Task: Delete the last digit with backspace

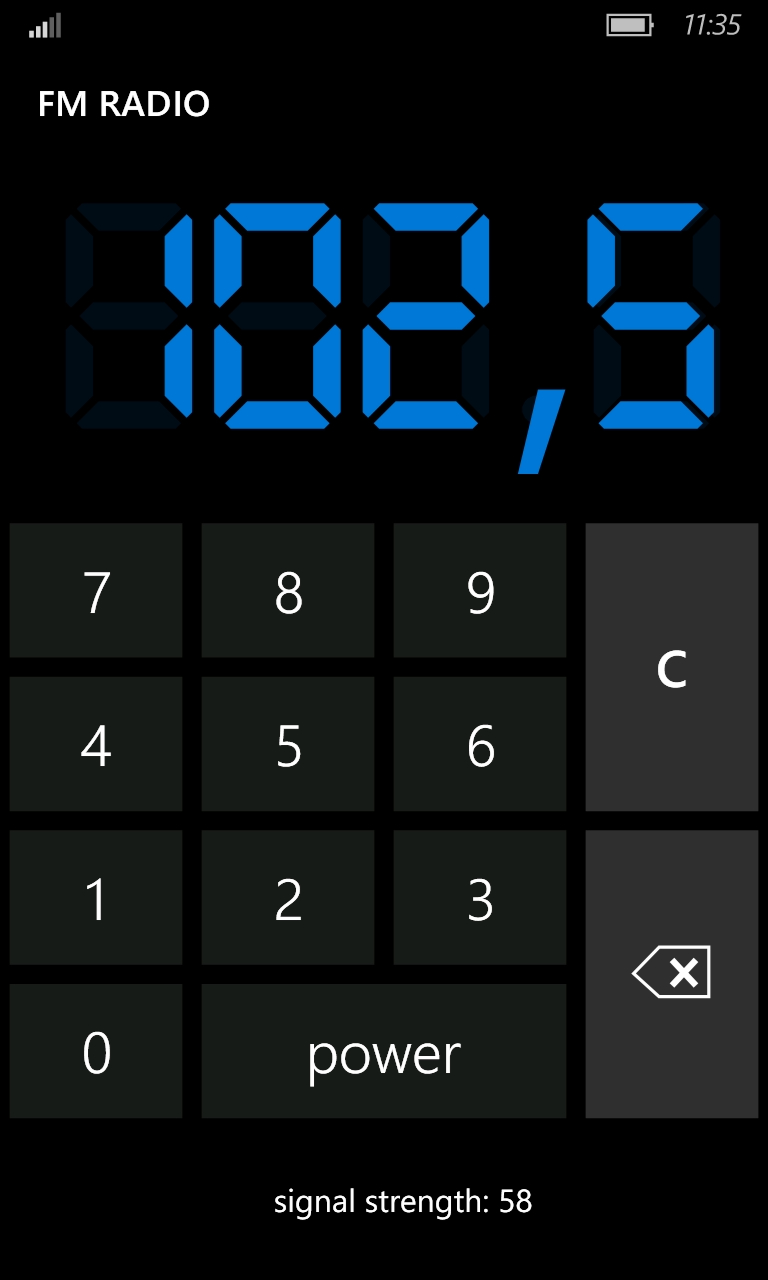Action: click(672, 973)
